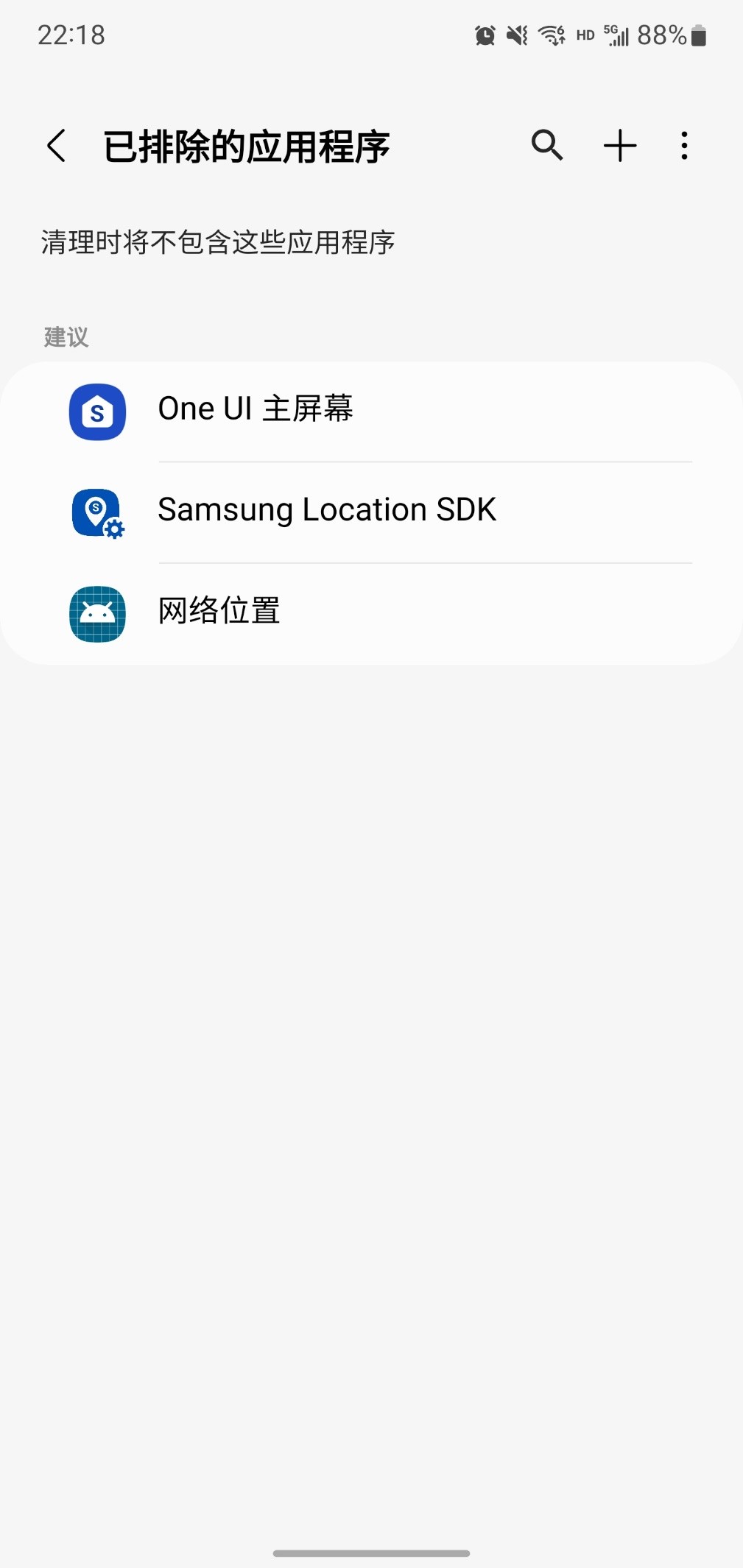743x1568 pixels.
Task: Tap the plus icon to add excluded apps
Action: [x=621, y=145]
